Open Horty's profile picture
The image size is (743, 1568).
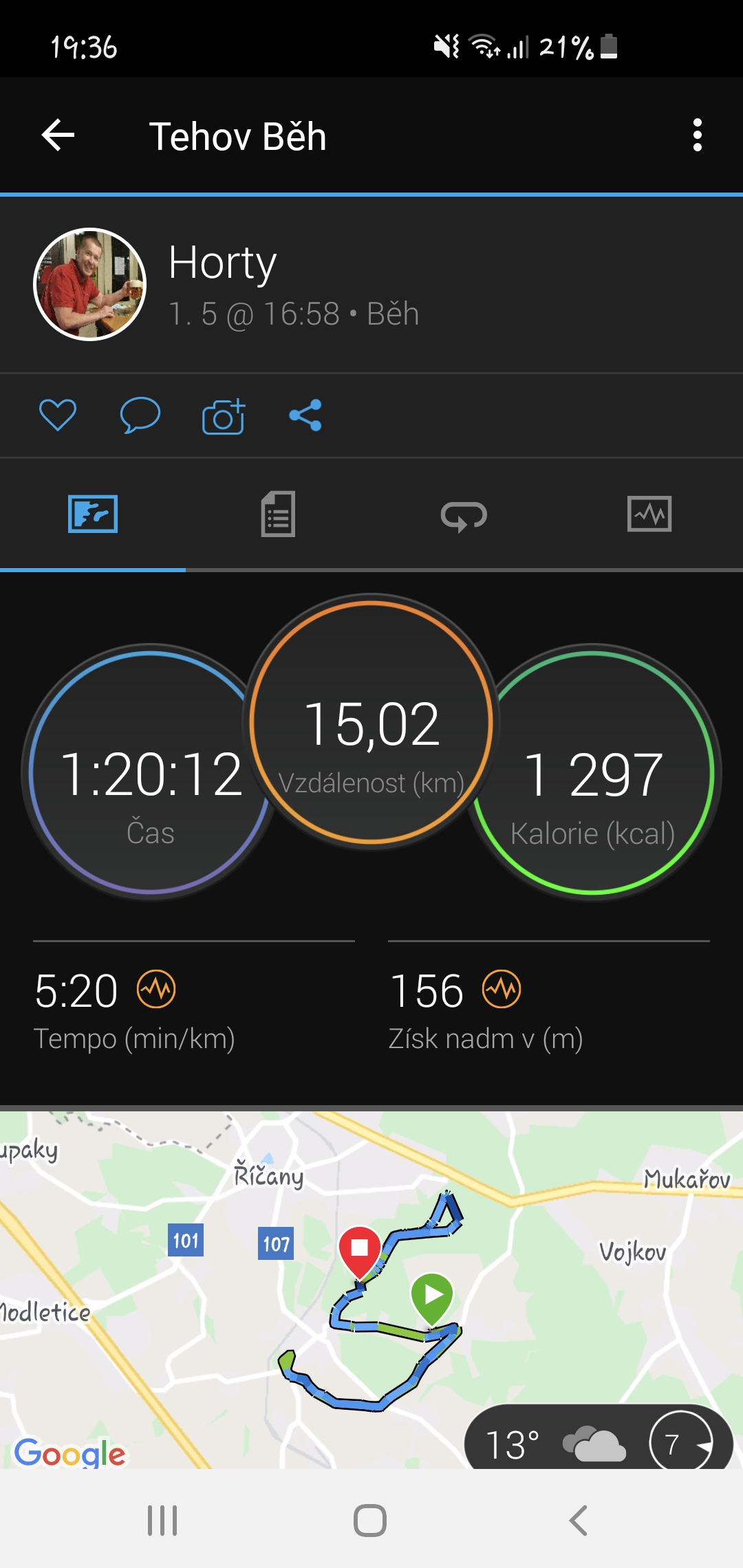pos(90,284)
